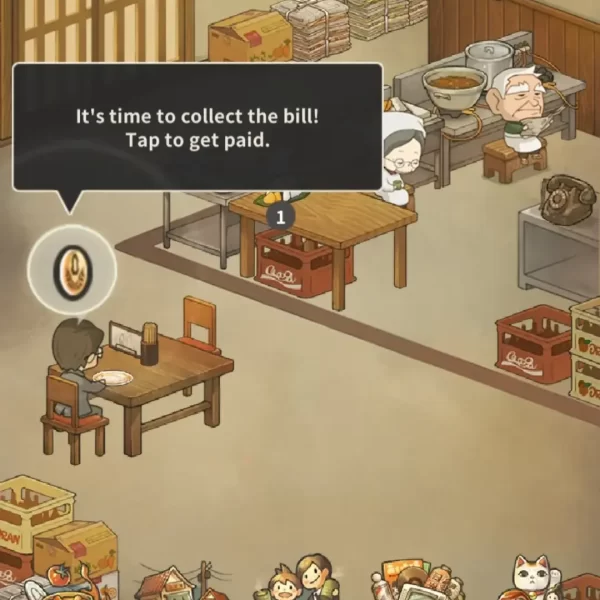
Task: Tap the coin bubble to collect the bill
Action: pos(72,267)
